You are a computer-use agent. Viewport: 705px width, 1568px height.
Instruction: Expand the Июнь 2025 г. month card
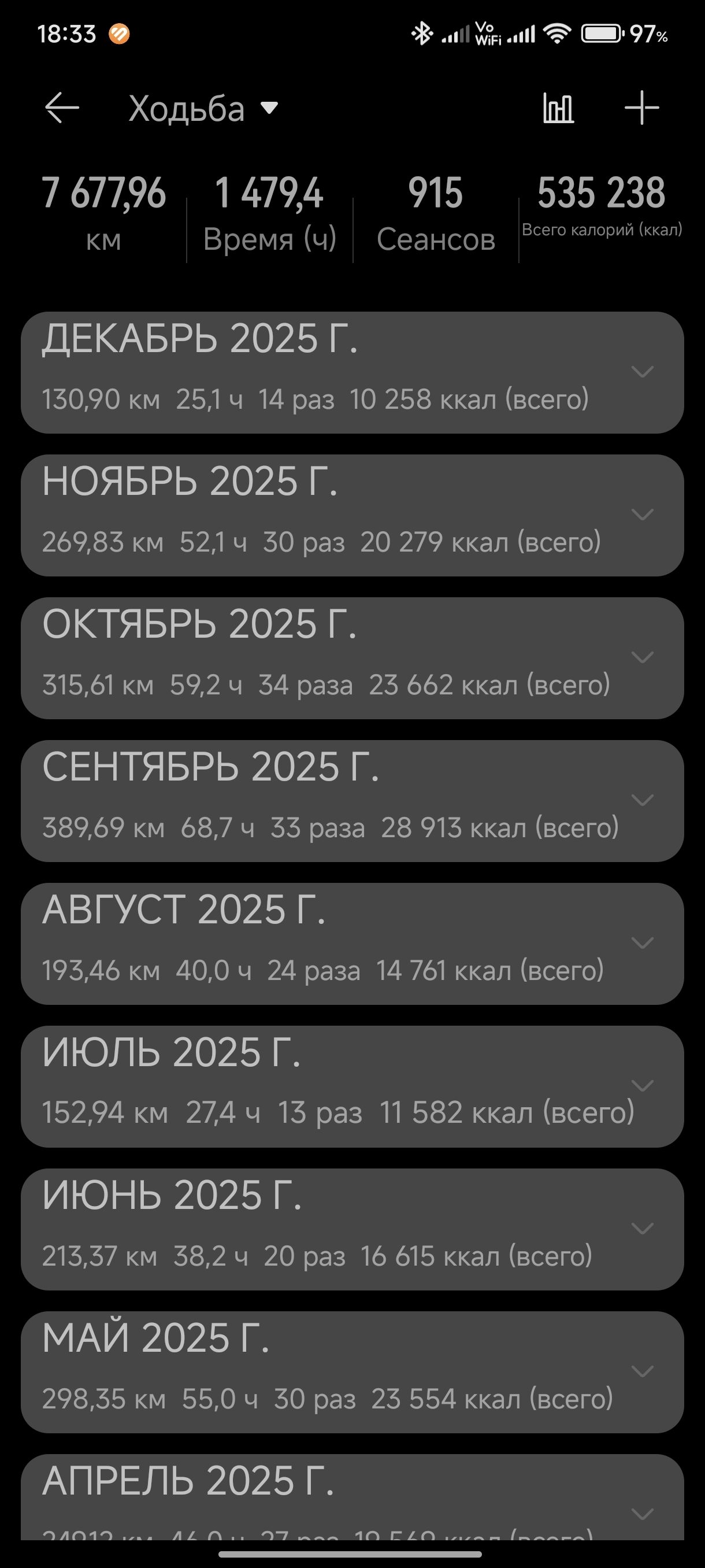[x=642, y=1229]
